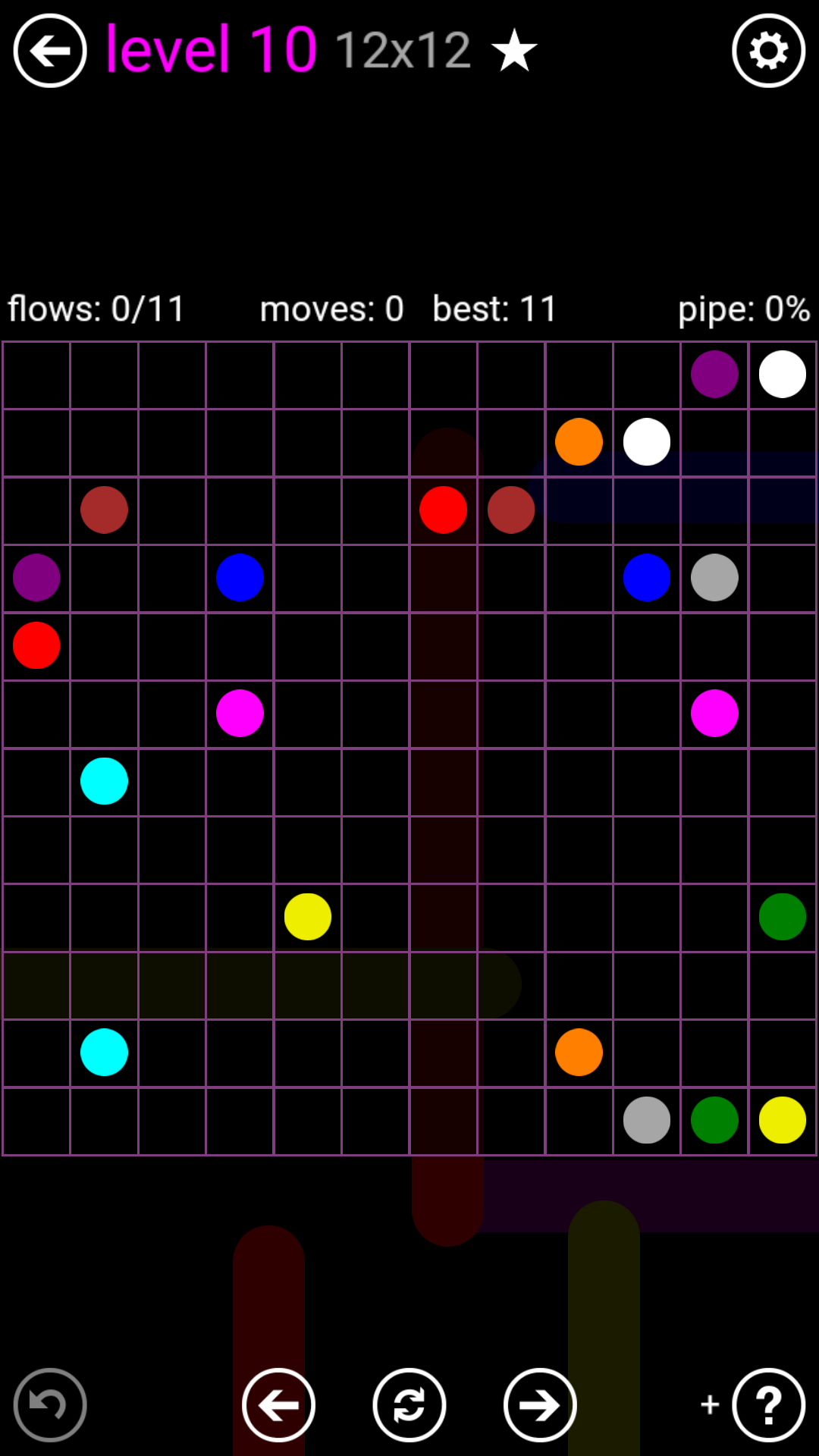Advance to the next level
Screen dimensions: 819x1456
coord(540,1405)
